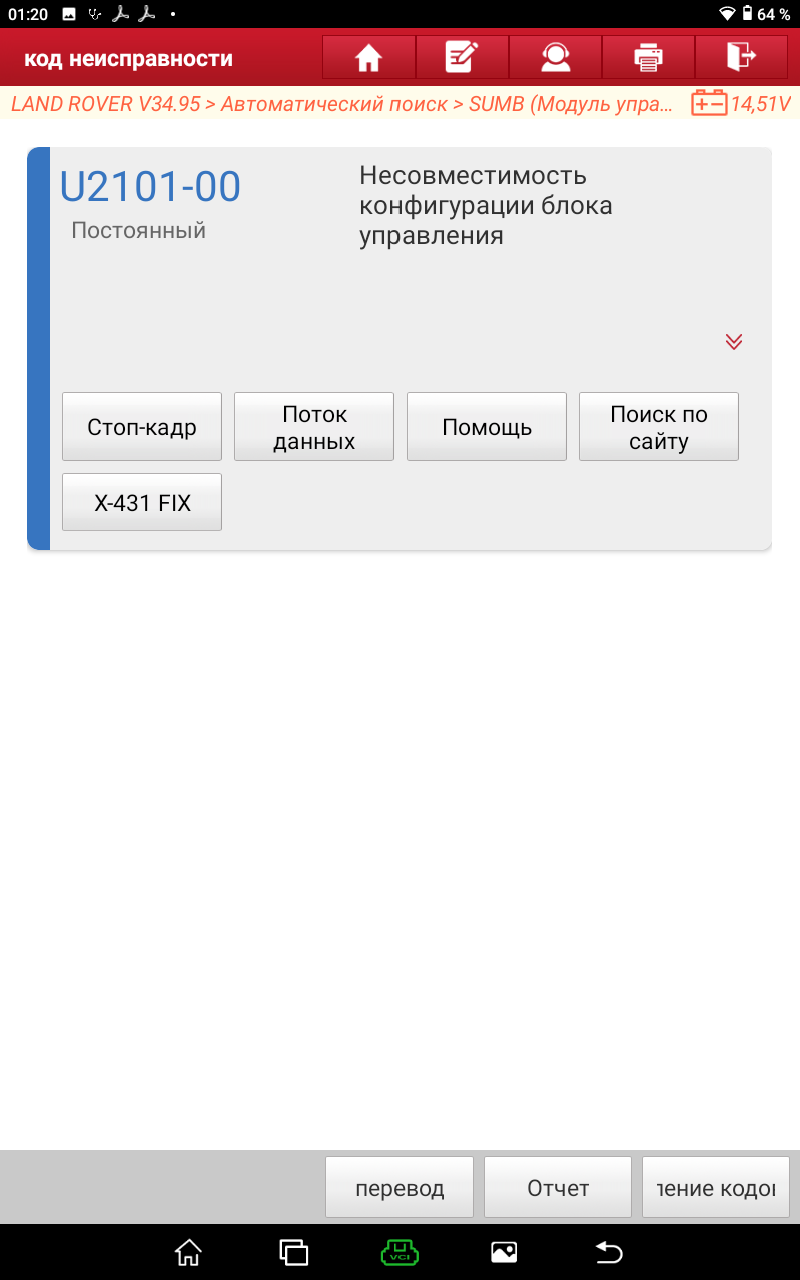Open Стоп-кадр freeze frame data

coord(142,427)
